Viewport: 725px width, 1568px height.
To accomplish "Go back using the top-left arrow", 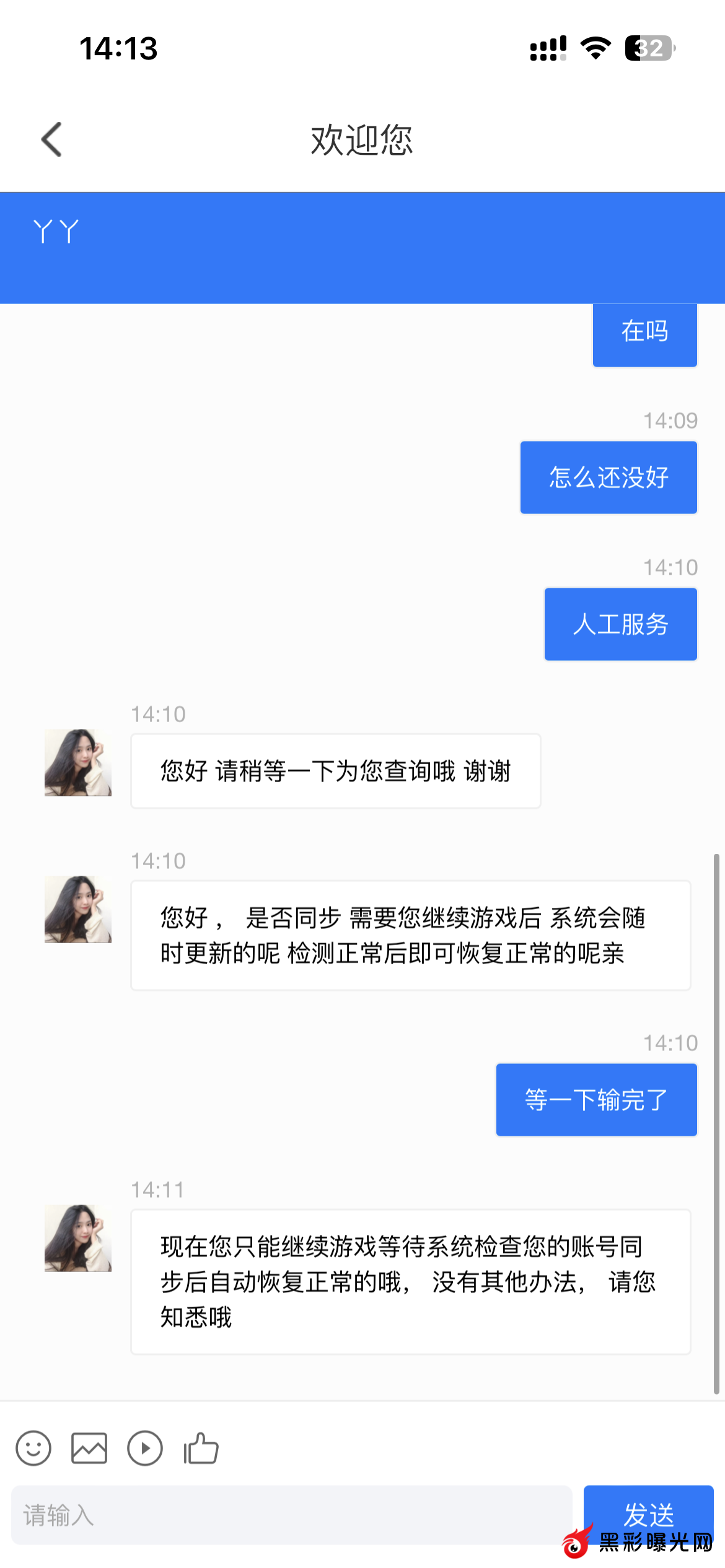I will (52, 139).
